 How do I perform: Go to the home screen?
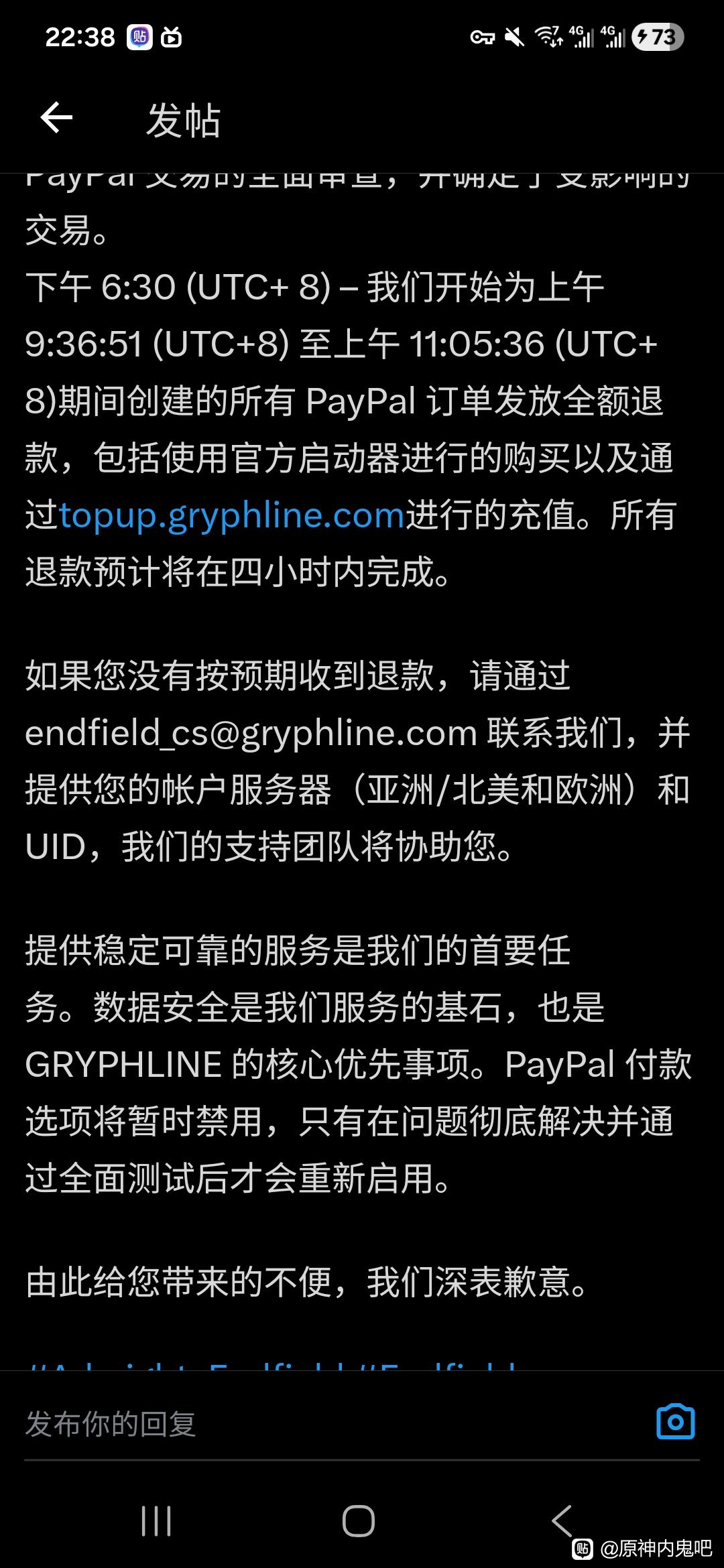pos(359,1521)
